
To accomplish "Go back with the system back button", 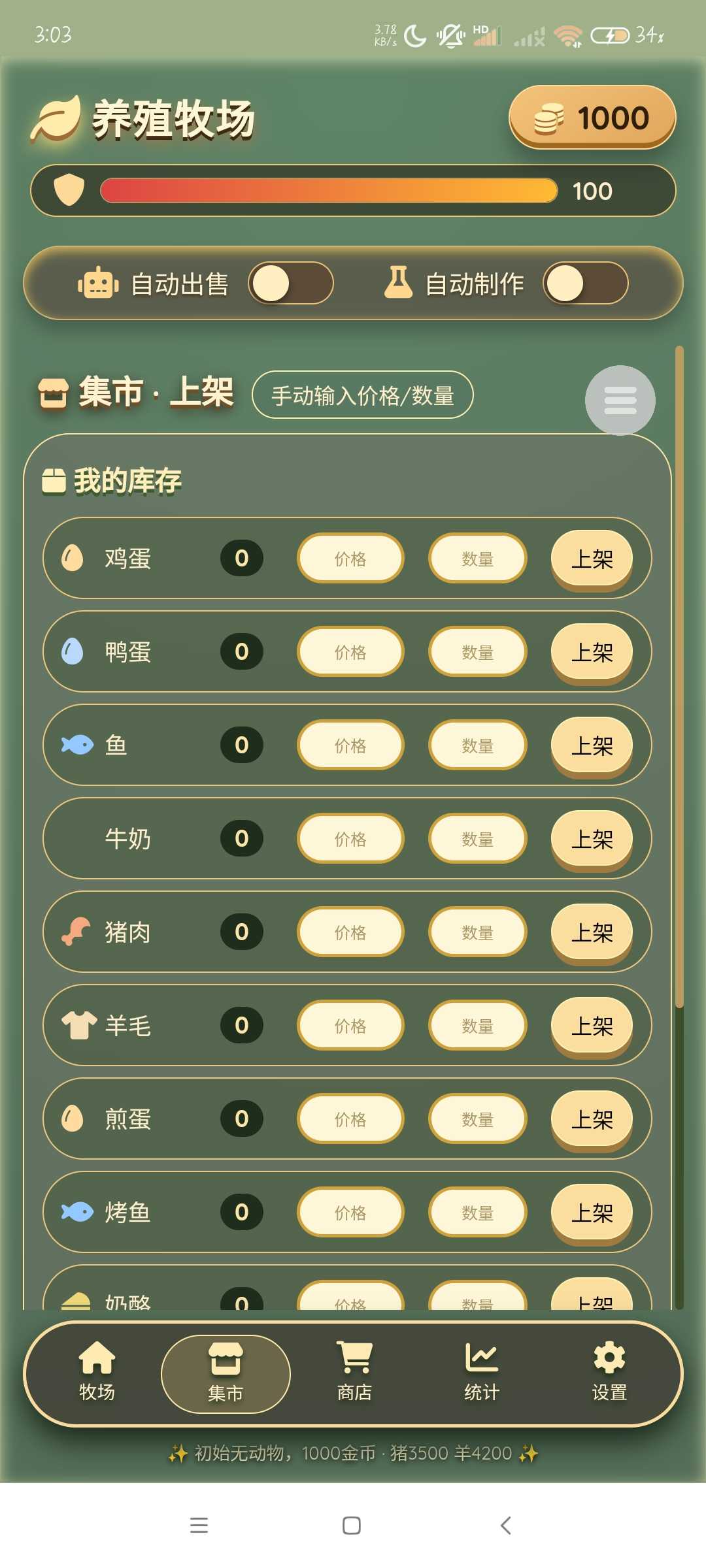I will pyautogui.click(x=505, y=1526).
